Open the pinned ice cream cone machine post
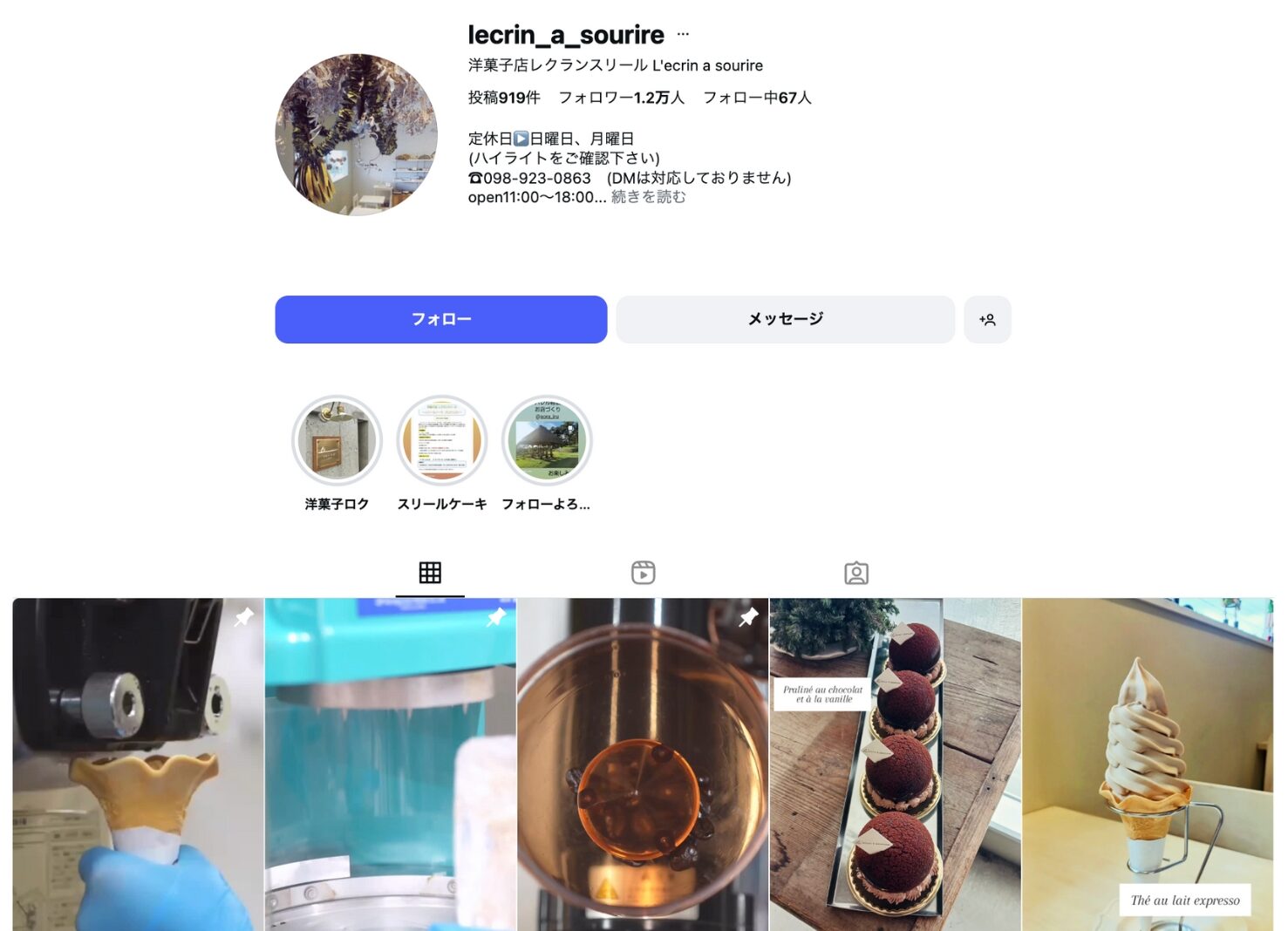The image size is (1288, 931). pos(138,765)
